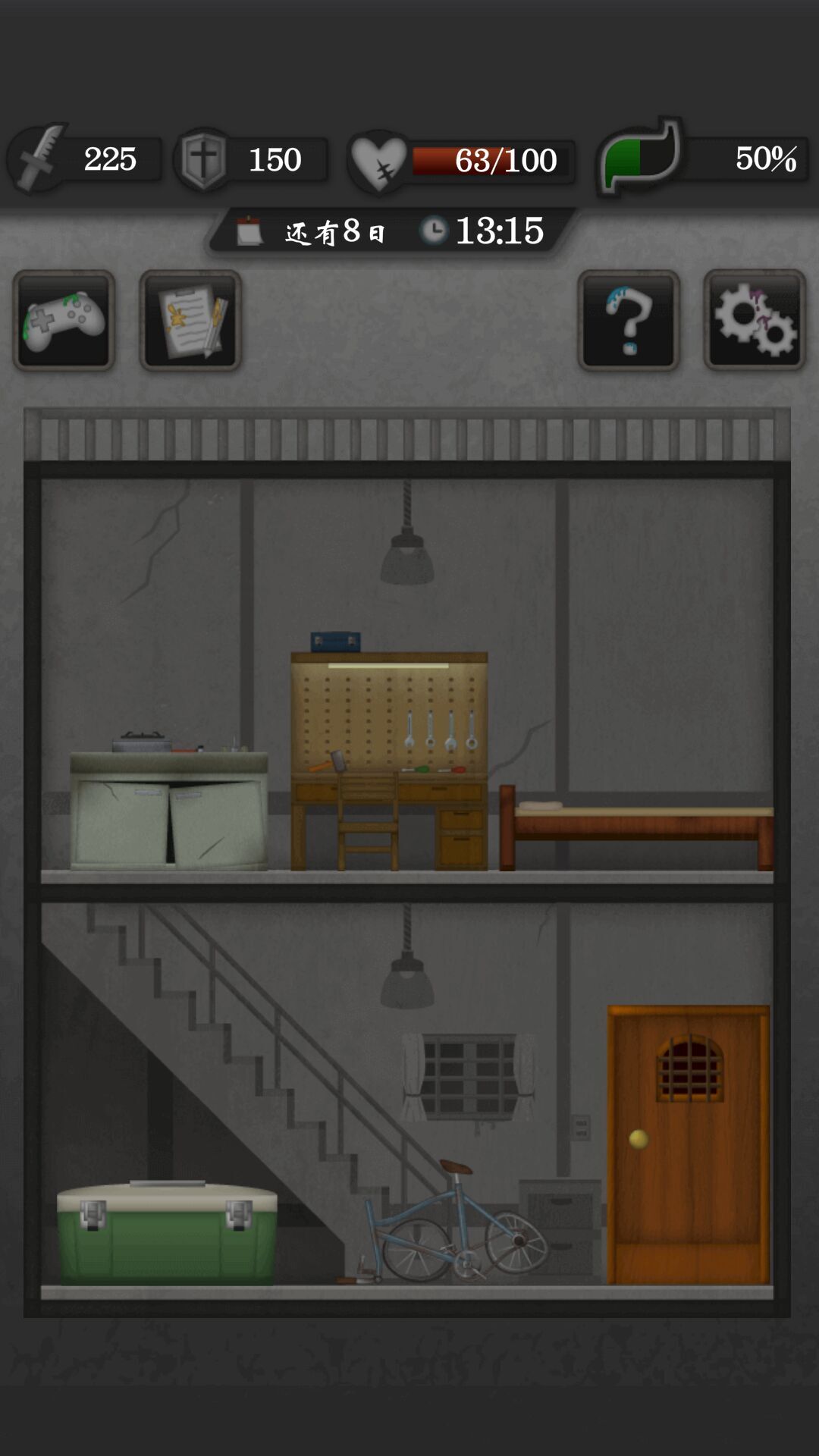Tap the kitchen counter with stove
Viewport: 819px width, 1456px height.
pos(168,809)
